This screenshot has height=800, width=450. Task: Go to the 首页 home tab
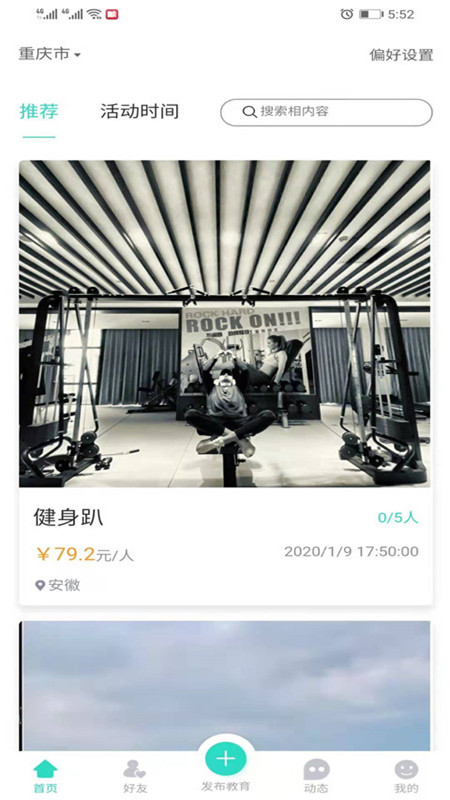[x=45, y=776]
